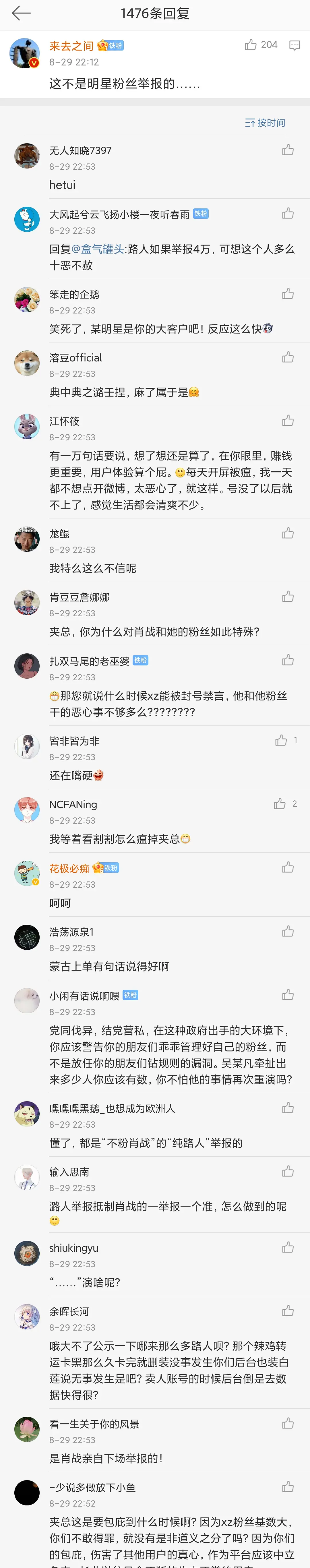Like 笨走的企鹅's reply
The image size is (310, 1568).
[x=288, y=295]
